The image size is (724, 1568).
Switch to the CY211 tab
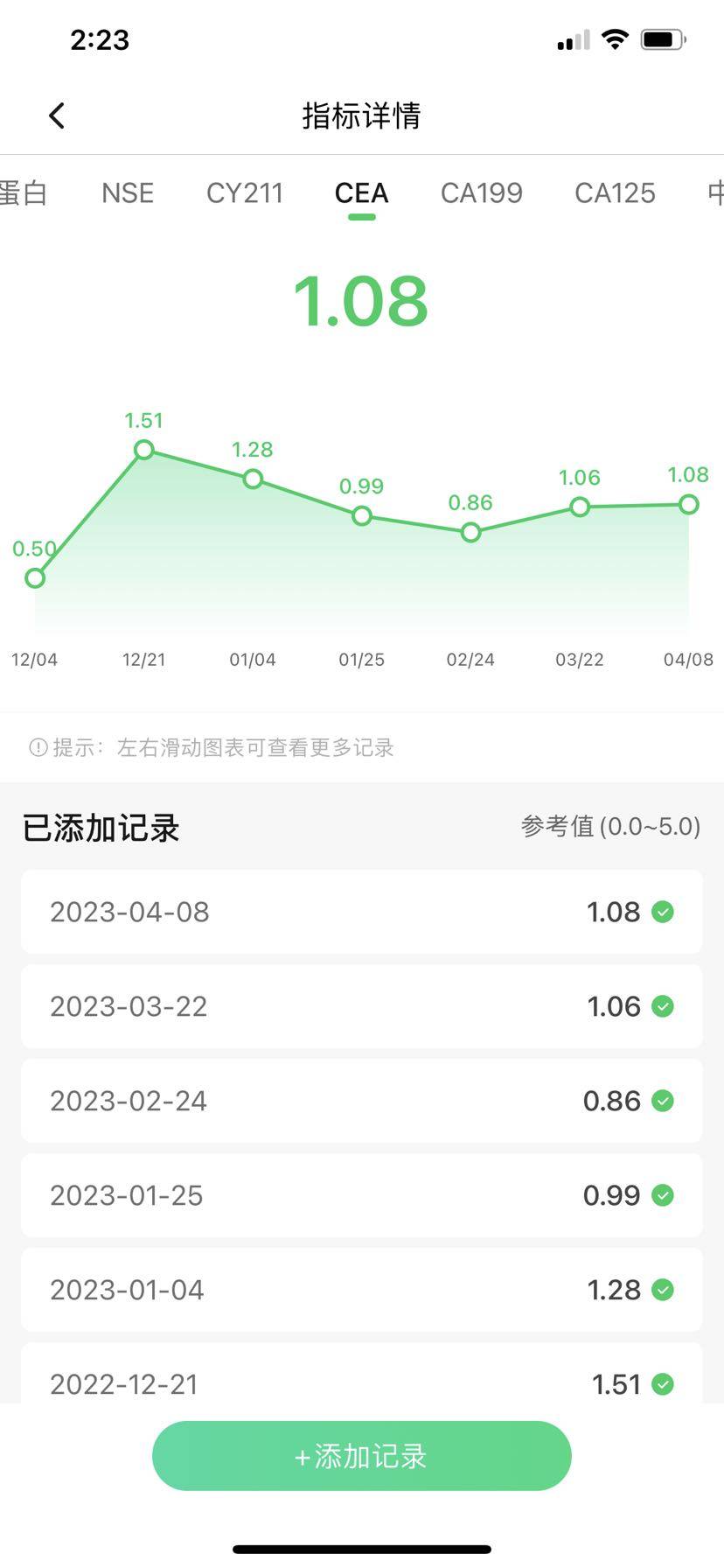pyautogui.click(x=245, y=192)
